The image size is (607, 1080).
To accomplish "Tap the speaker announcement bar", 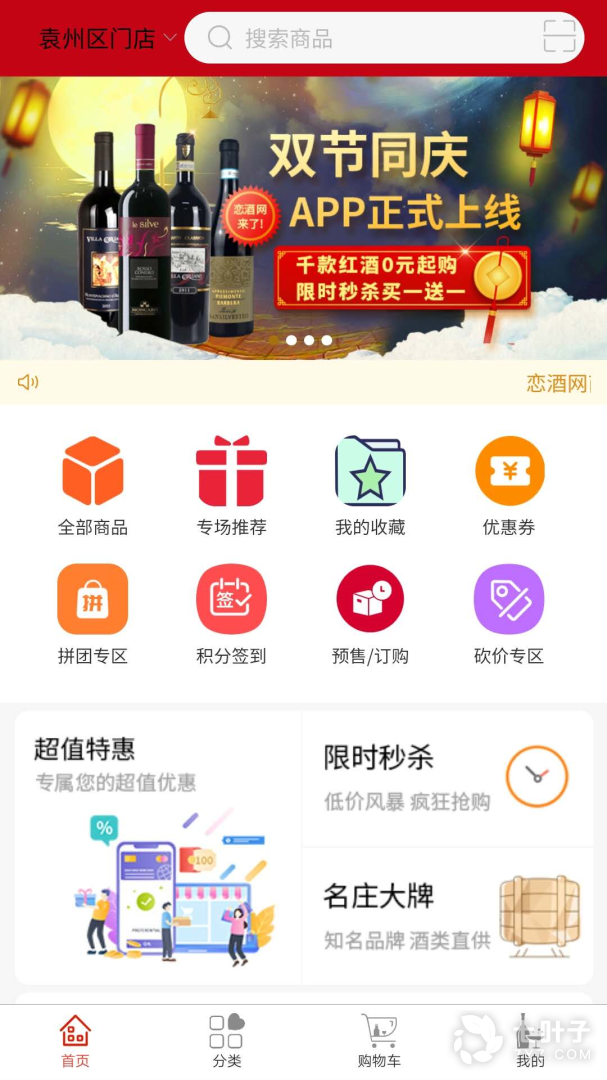I will (x=303, y=383).
